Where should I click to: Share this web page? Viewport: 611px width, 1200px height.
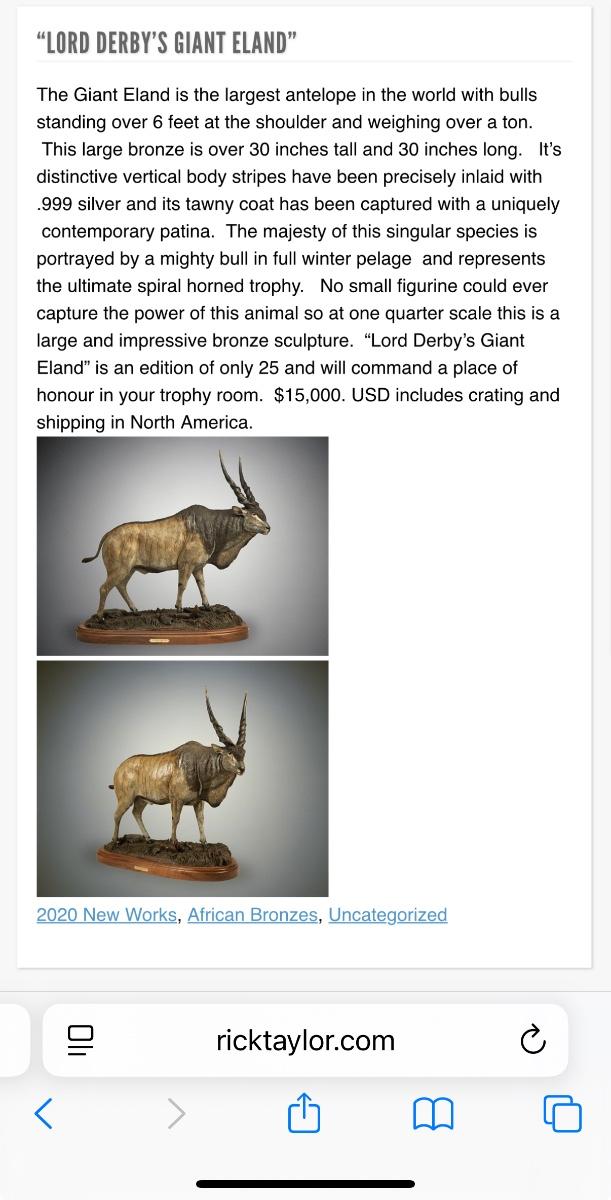[304, 1113]
